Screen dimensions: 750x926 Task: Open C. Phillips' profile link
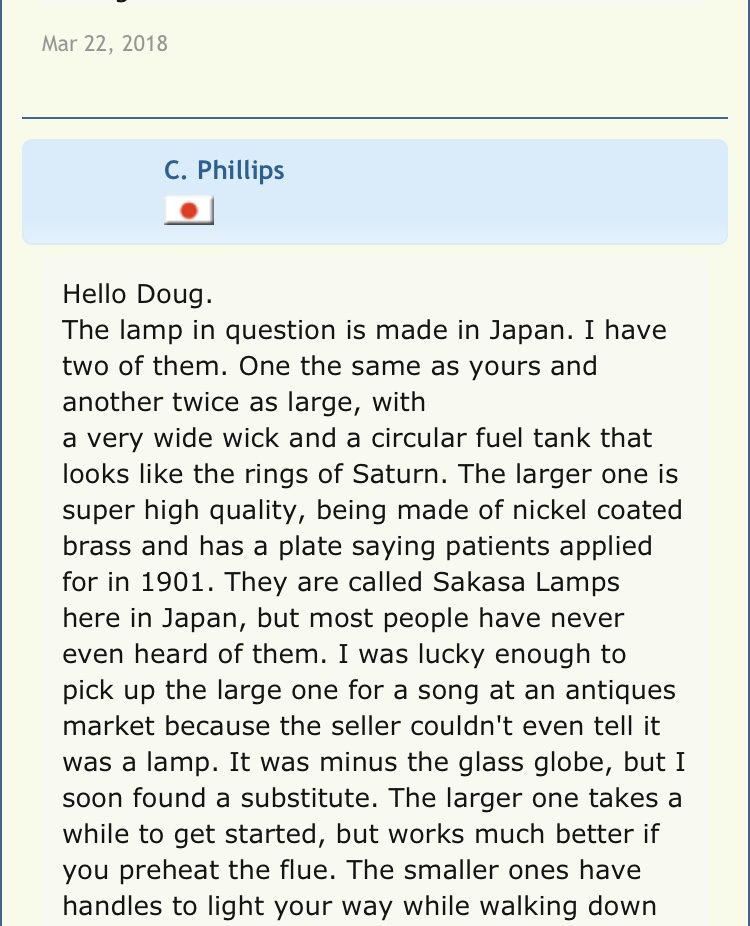point(224,171)
